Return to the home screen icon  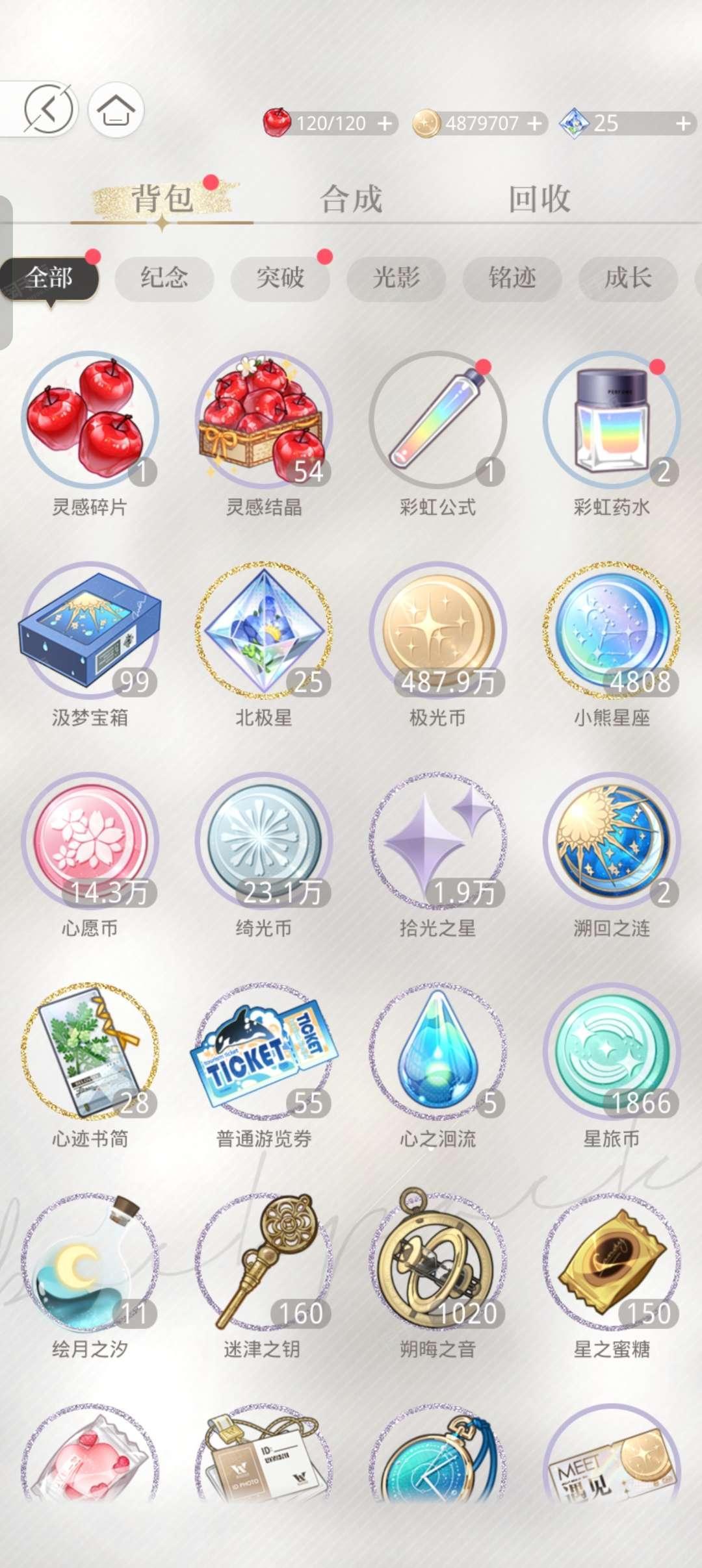click(x=116, y=109)
